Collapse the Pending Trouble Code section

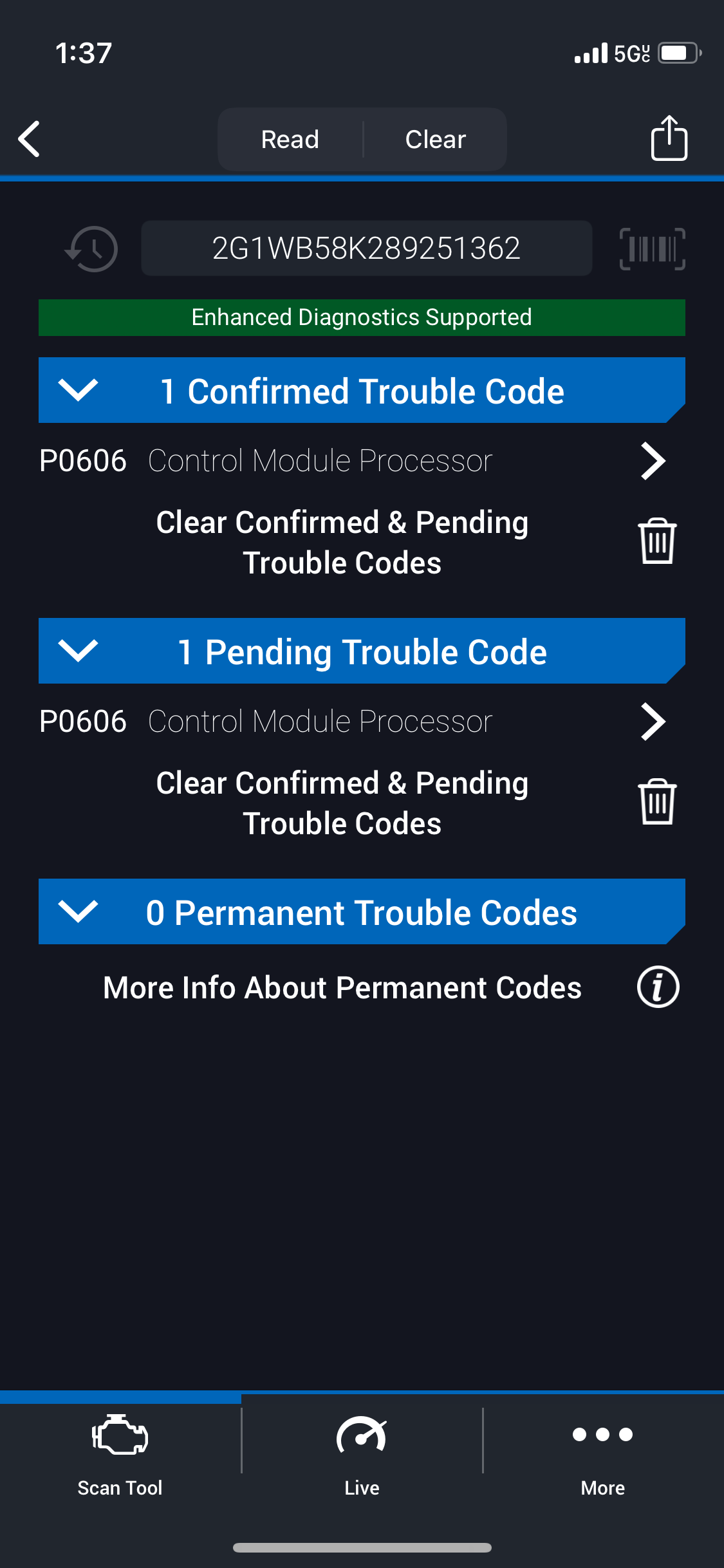(78, 651)
